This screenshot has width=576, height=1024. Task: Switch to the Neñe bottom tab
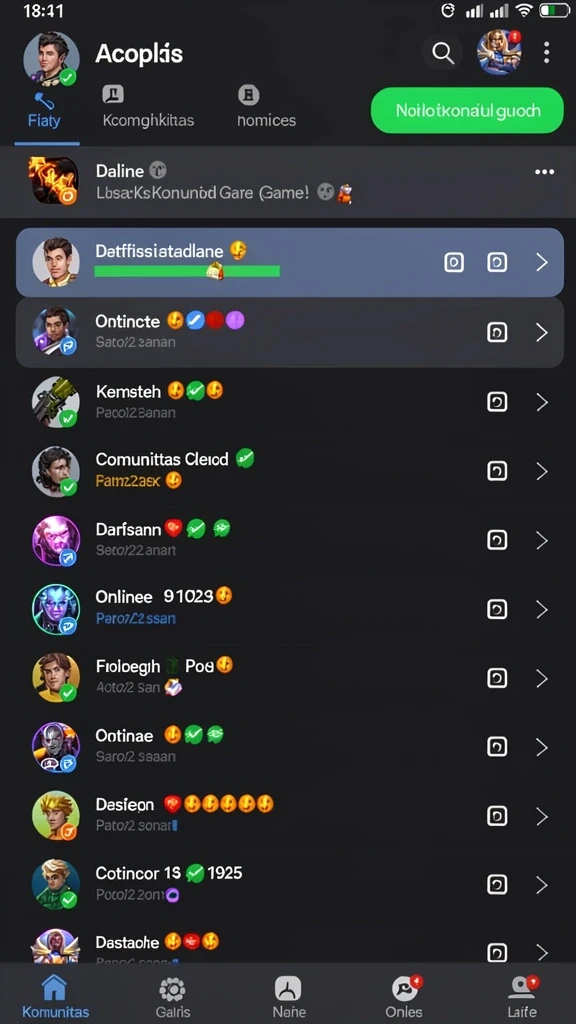pos(289,998)
